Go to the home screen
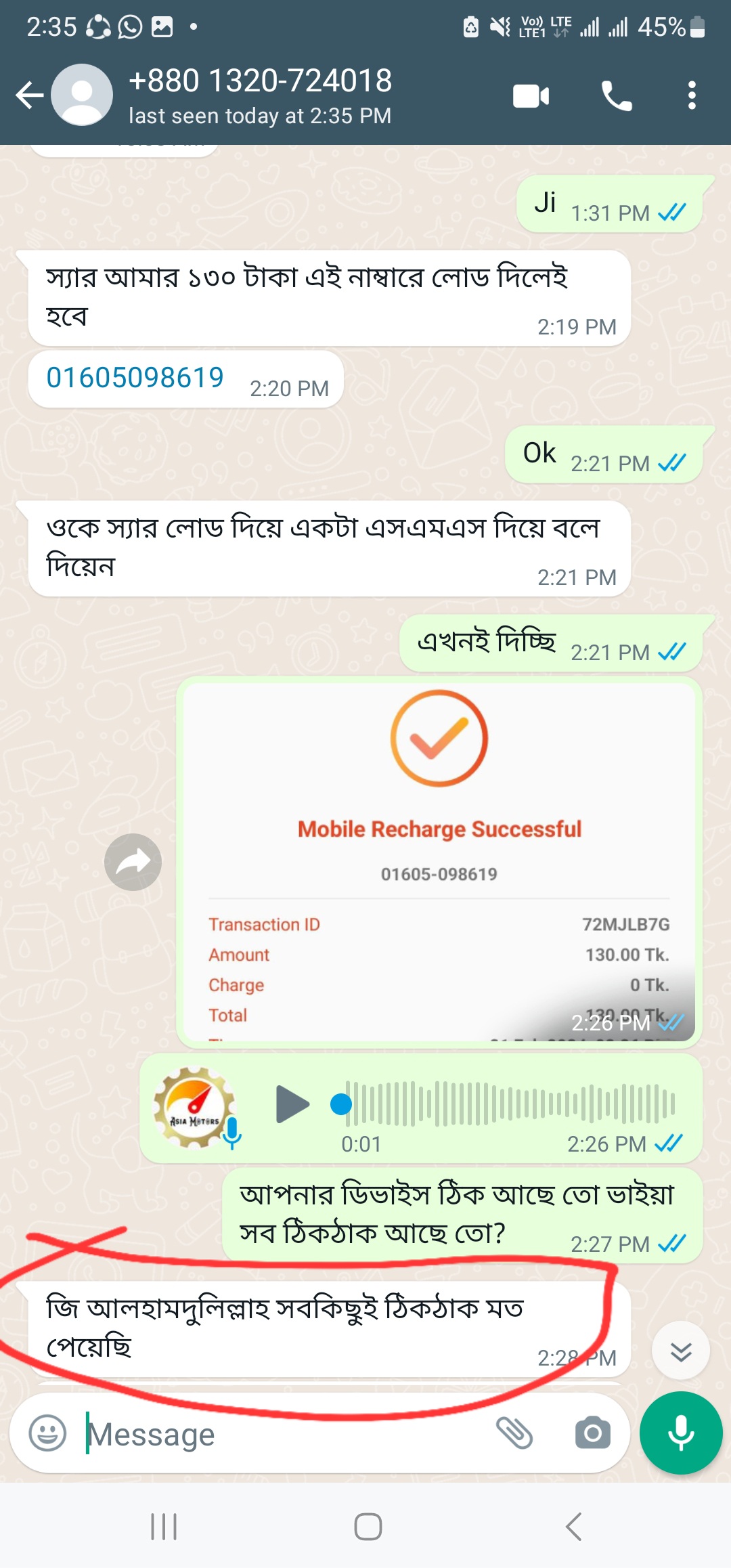 coord(368,1527)
